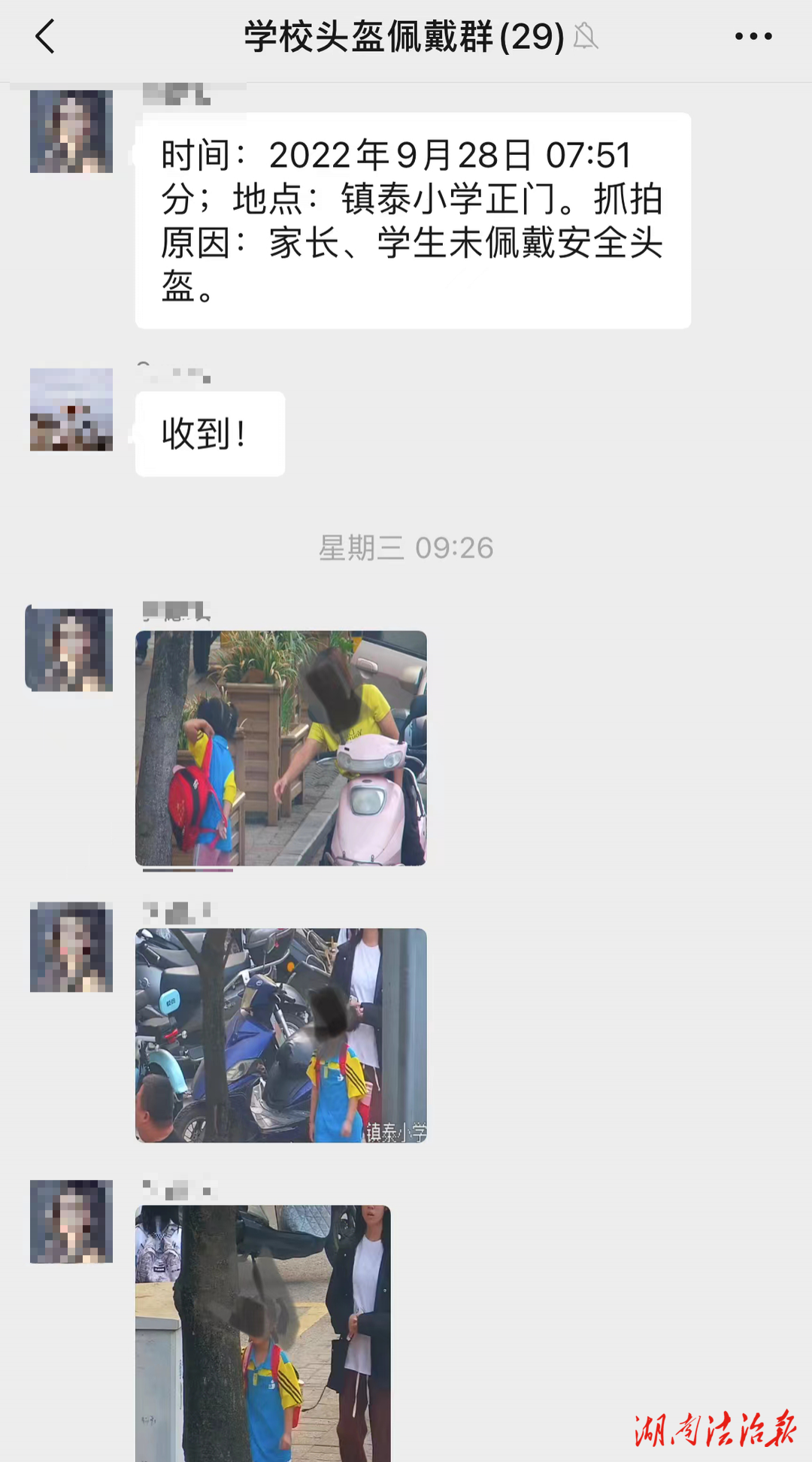Open the photo showing the pink scooter
Image resolution: width=812 pixels, height=1462 pixels.
[x=280, y=748]
